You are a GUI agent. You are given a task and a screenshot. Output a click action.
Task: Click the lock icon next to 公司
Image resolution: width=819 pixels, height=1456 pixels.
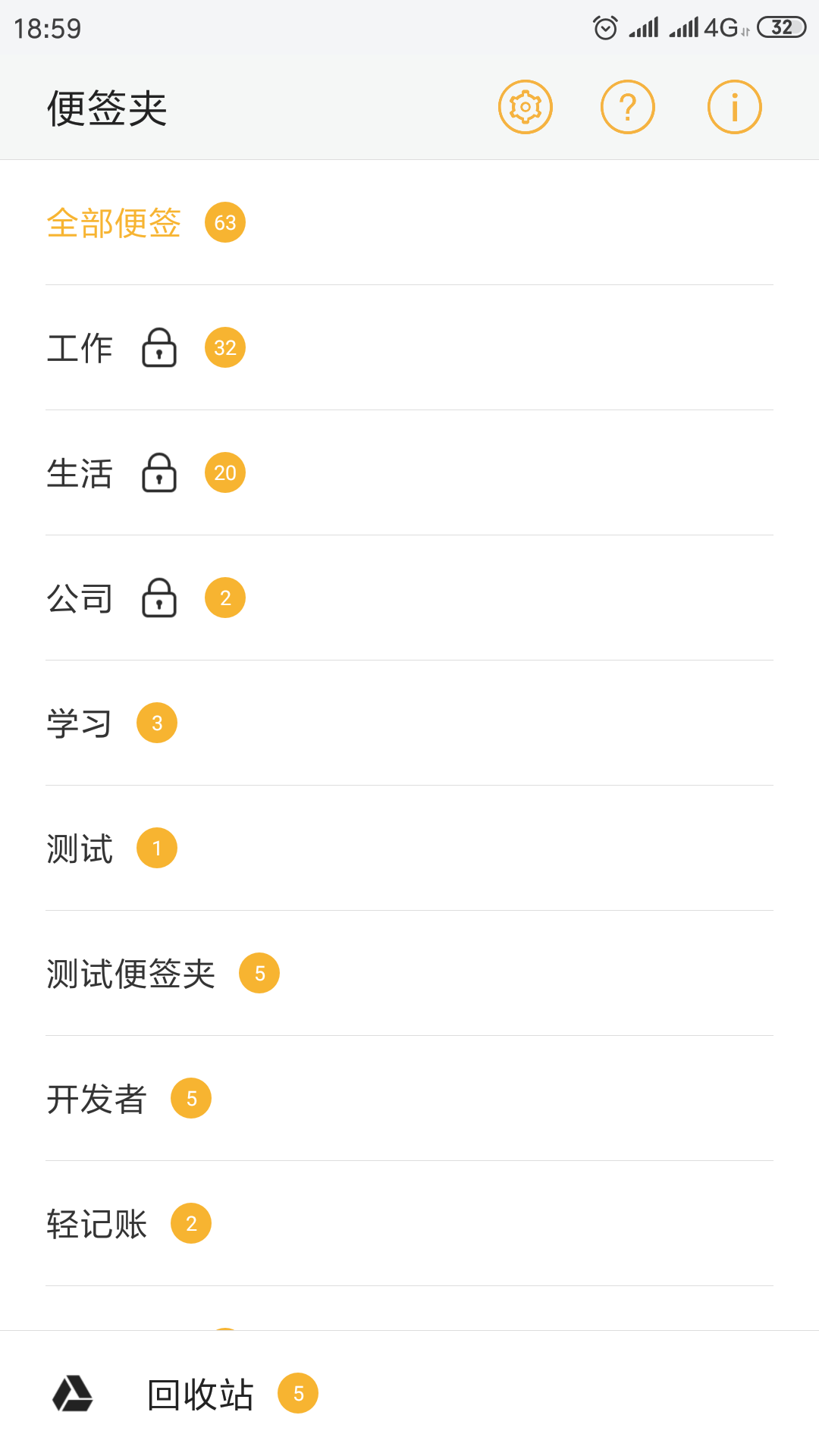coord(159,598)
